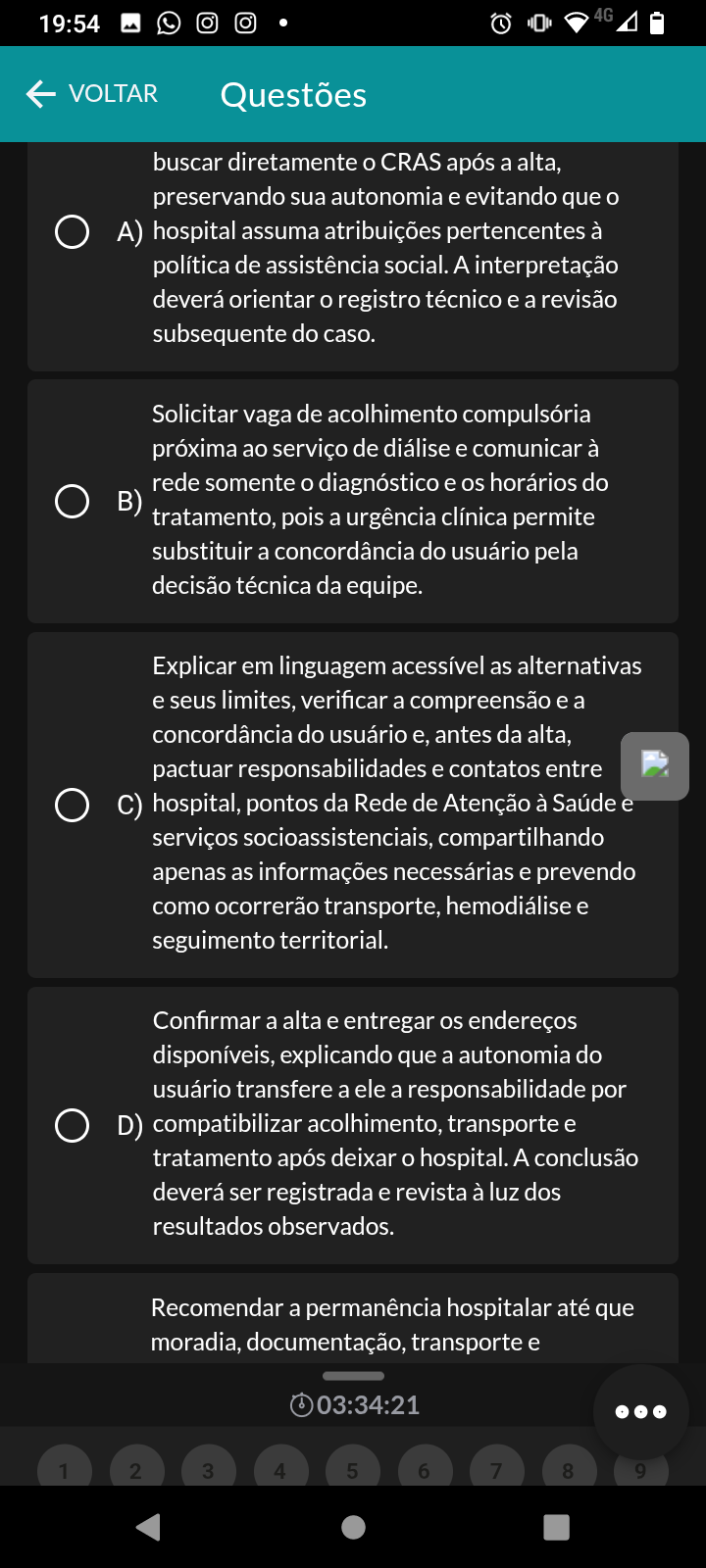The height and width of the screenshot is (1568, 706).
Task: Go back with the VOLTAR arrow
Action: pyautogui.click(x=91, y=94)
